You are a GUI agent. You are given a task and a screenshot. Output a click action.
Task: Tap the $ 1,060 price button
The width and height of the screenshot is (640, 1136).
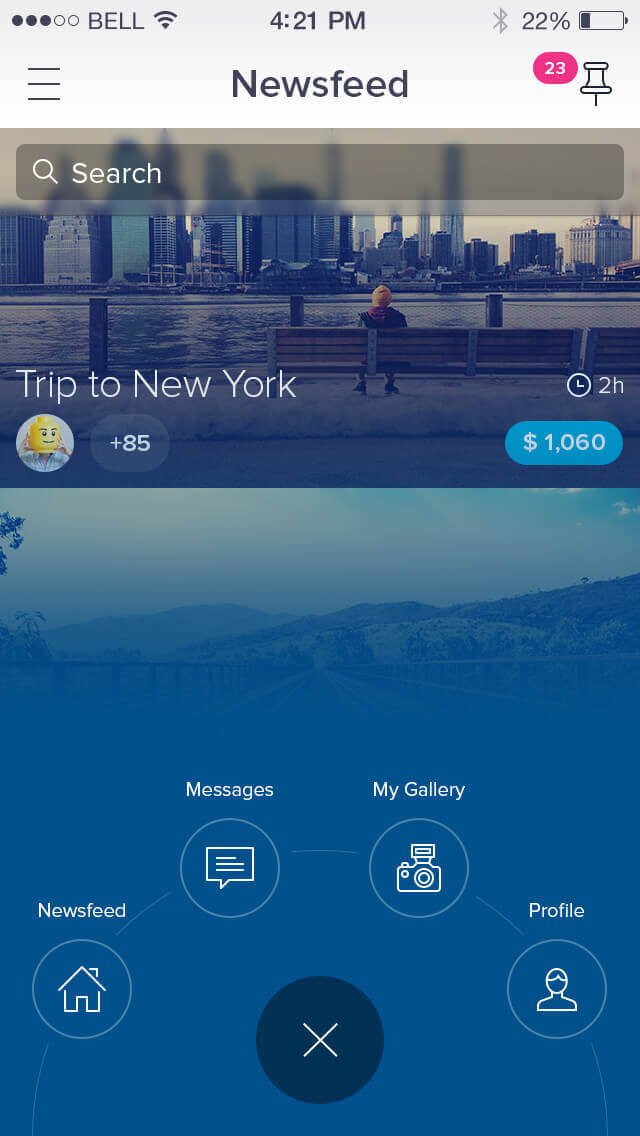(x=564, y=442)
